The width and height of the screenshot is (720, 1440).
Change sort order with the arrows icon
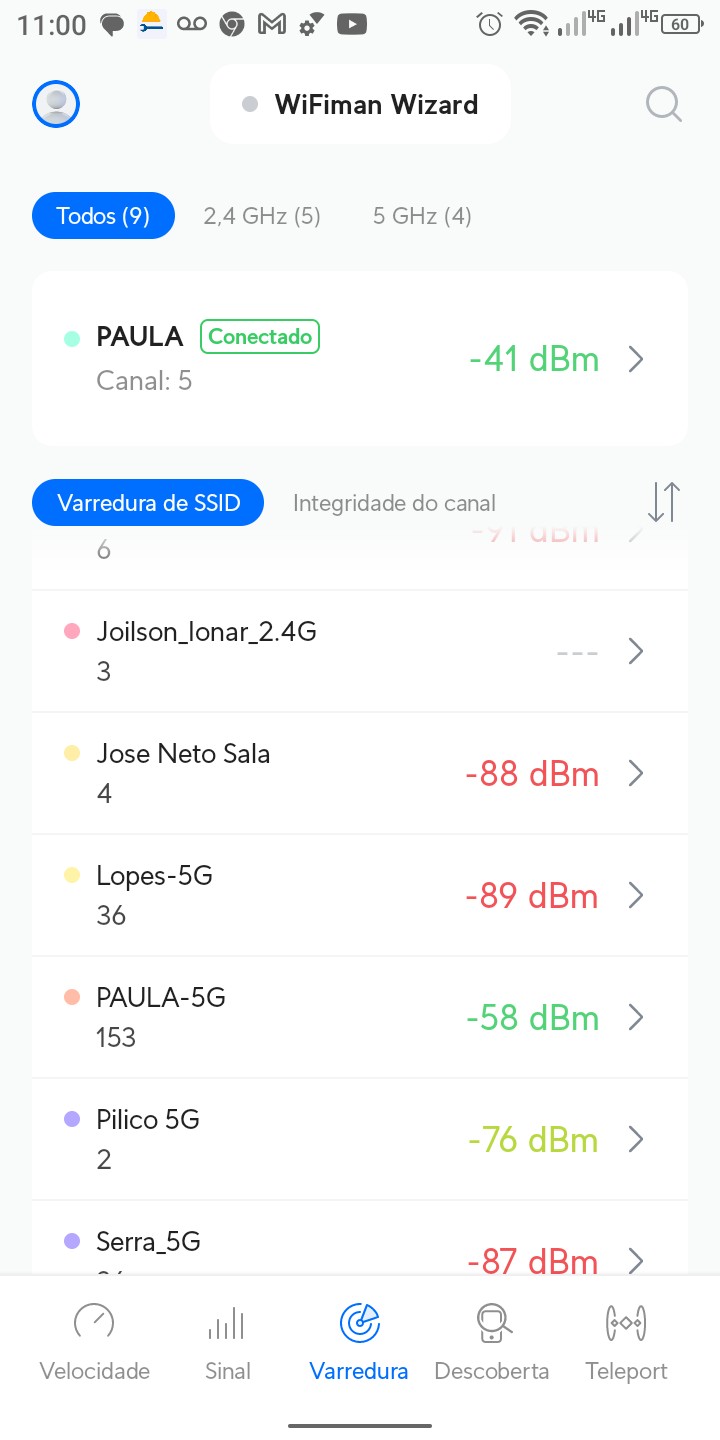click(x=663, y=502)
